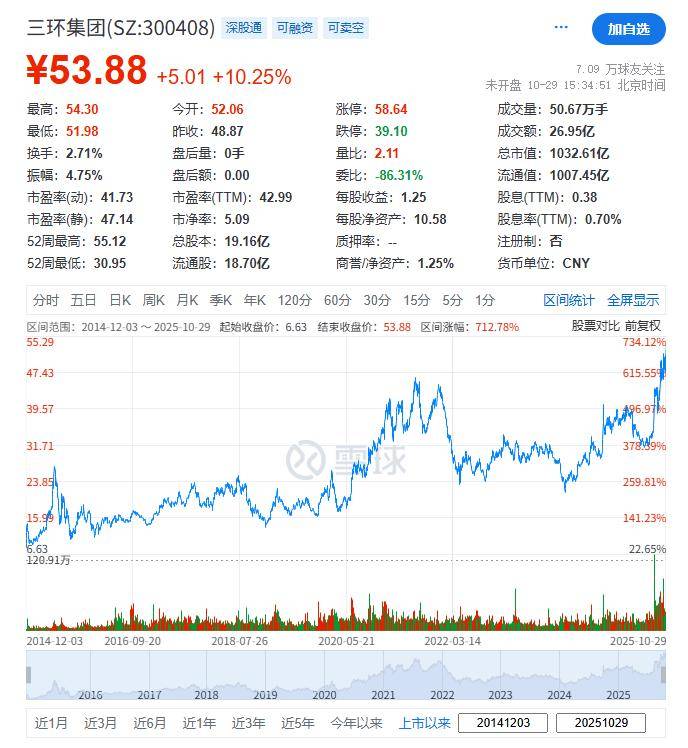Image resolution: width=688 pixels, height=748 pixels.
Task: Switch chart to 分时 view
Action: click(46, 300)
